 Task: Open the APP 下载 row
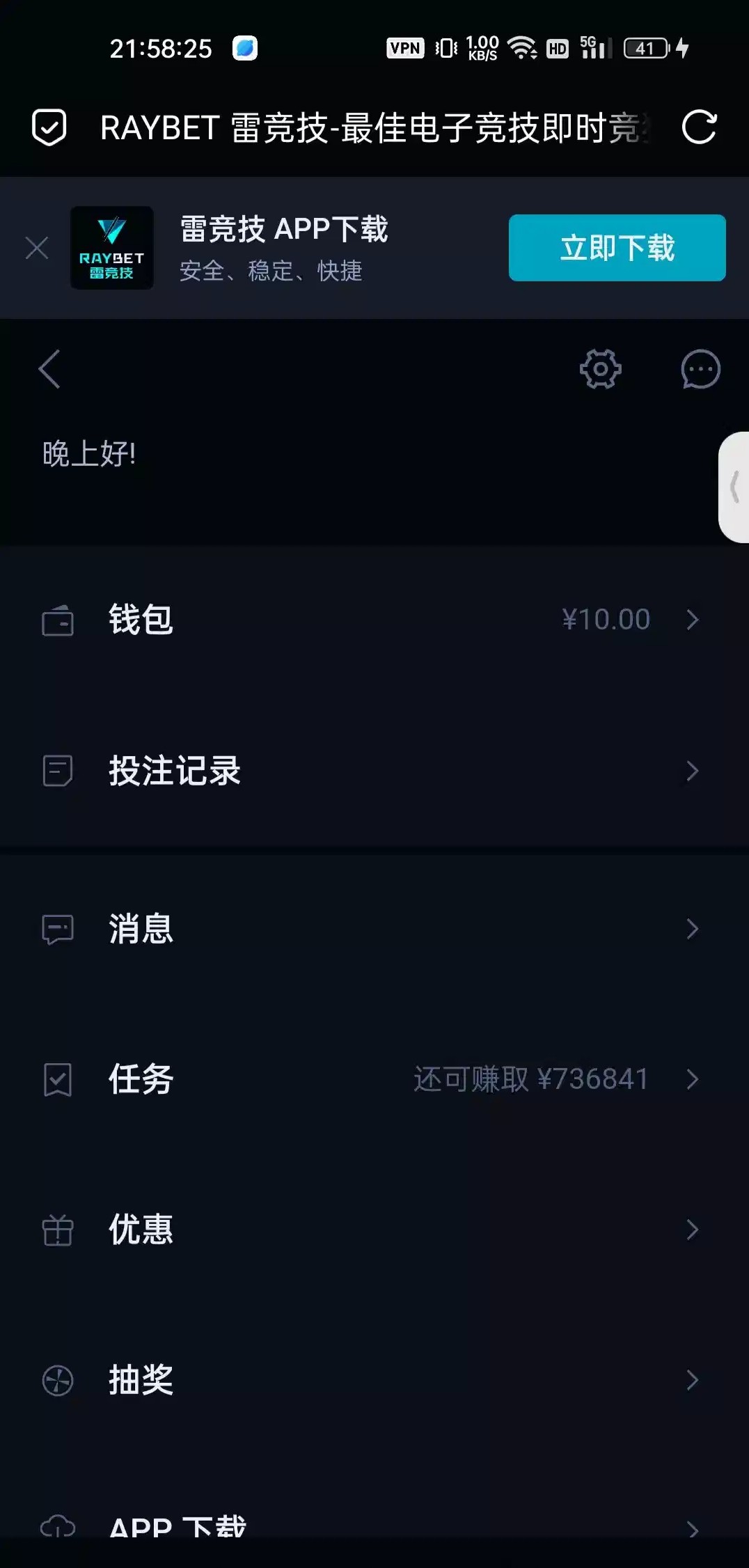[x=374, y=1526]
